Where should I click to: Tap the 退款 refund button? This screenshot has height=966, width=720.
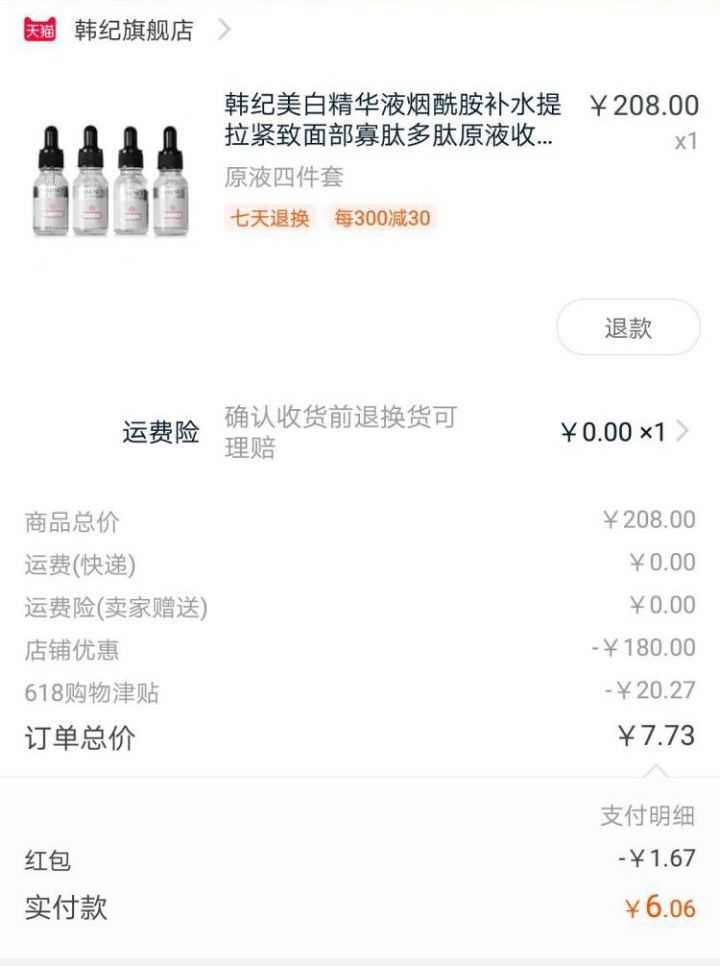click(x=628, y=328)
